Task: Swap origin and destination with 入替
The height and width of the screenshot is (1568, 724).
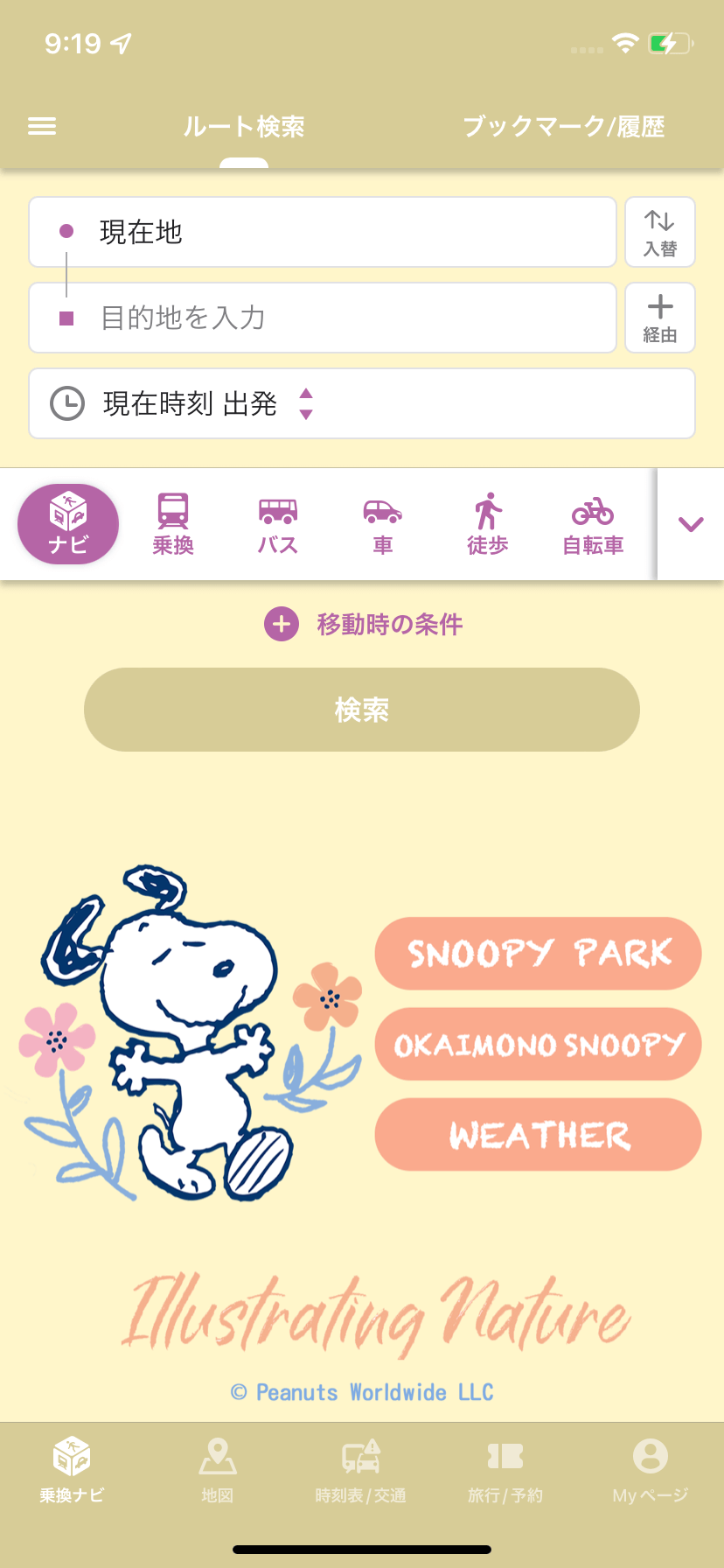Action: pyautogui.click(x=659, y=232)
